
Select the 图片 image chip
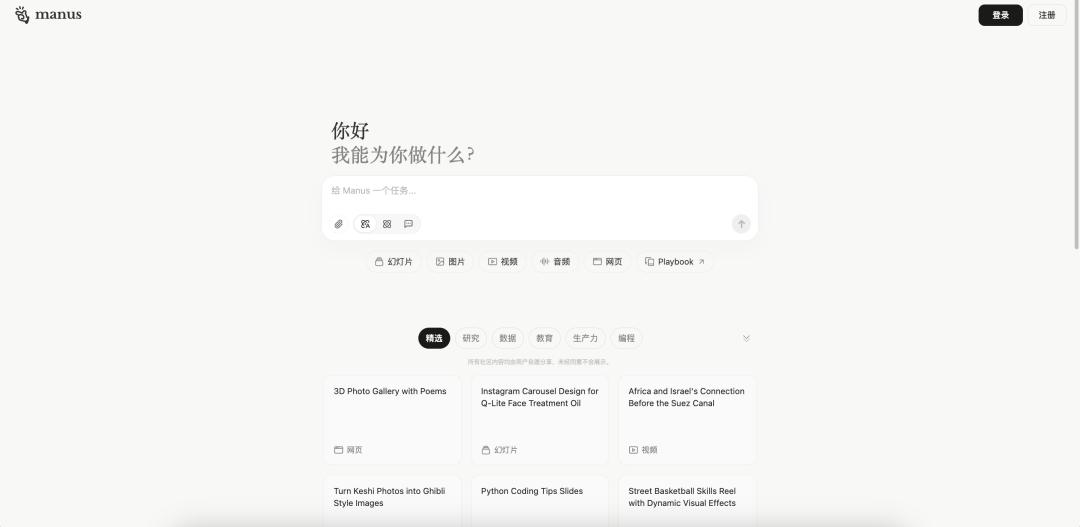point(450,262)
